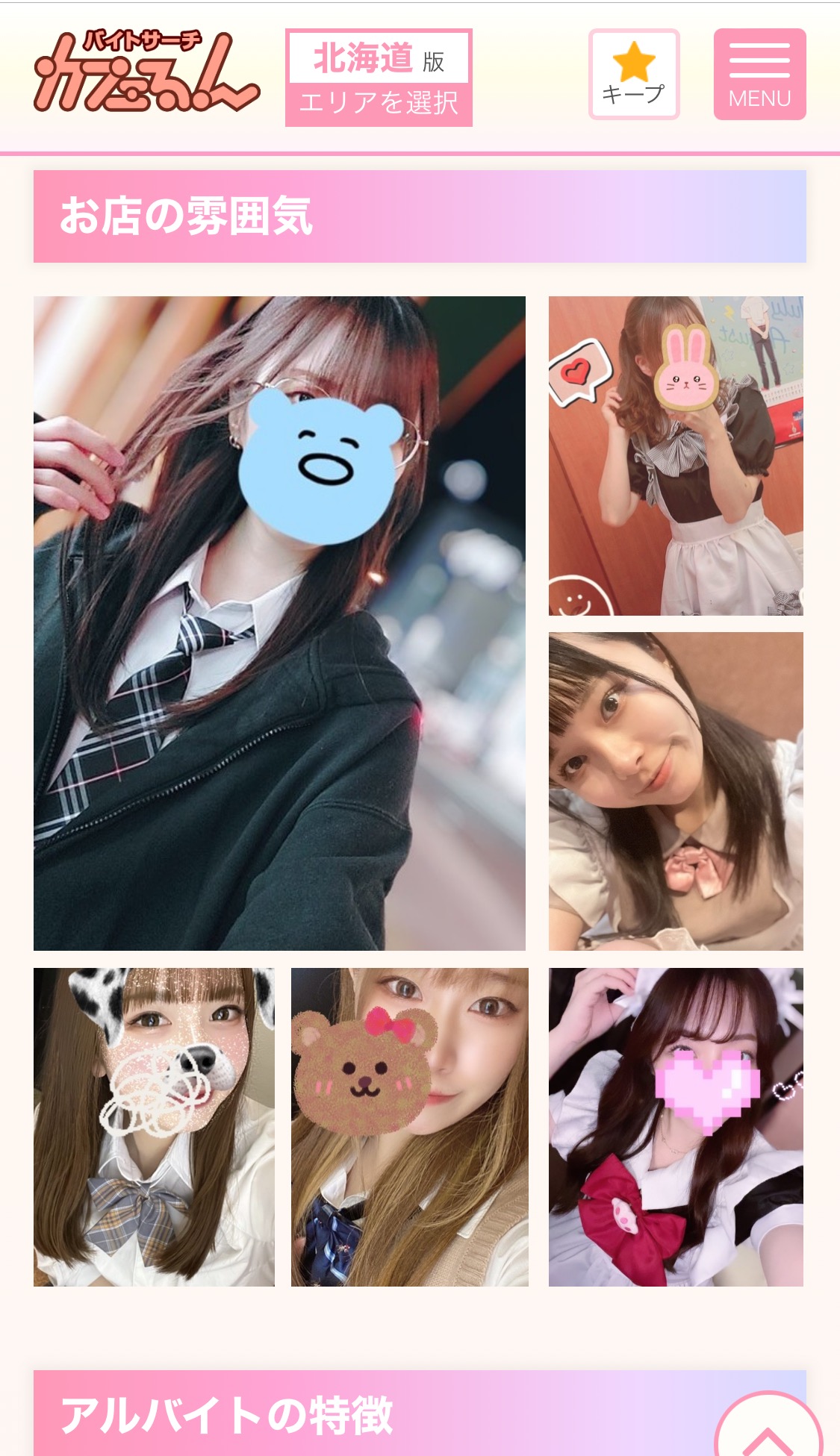Open the MENU hamburger button
840x1456 pixels.
click(759, 75)
